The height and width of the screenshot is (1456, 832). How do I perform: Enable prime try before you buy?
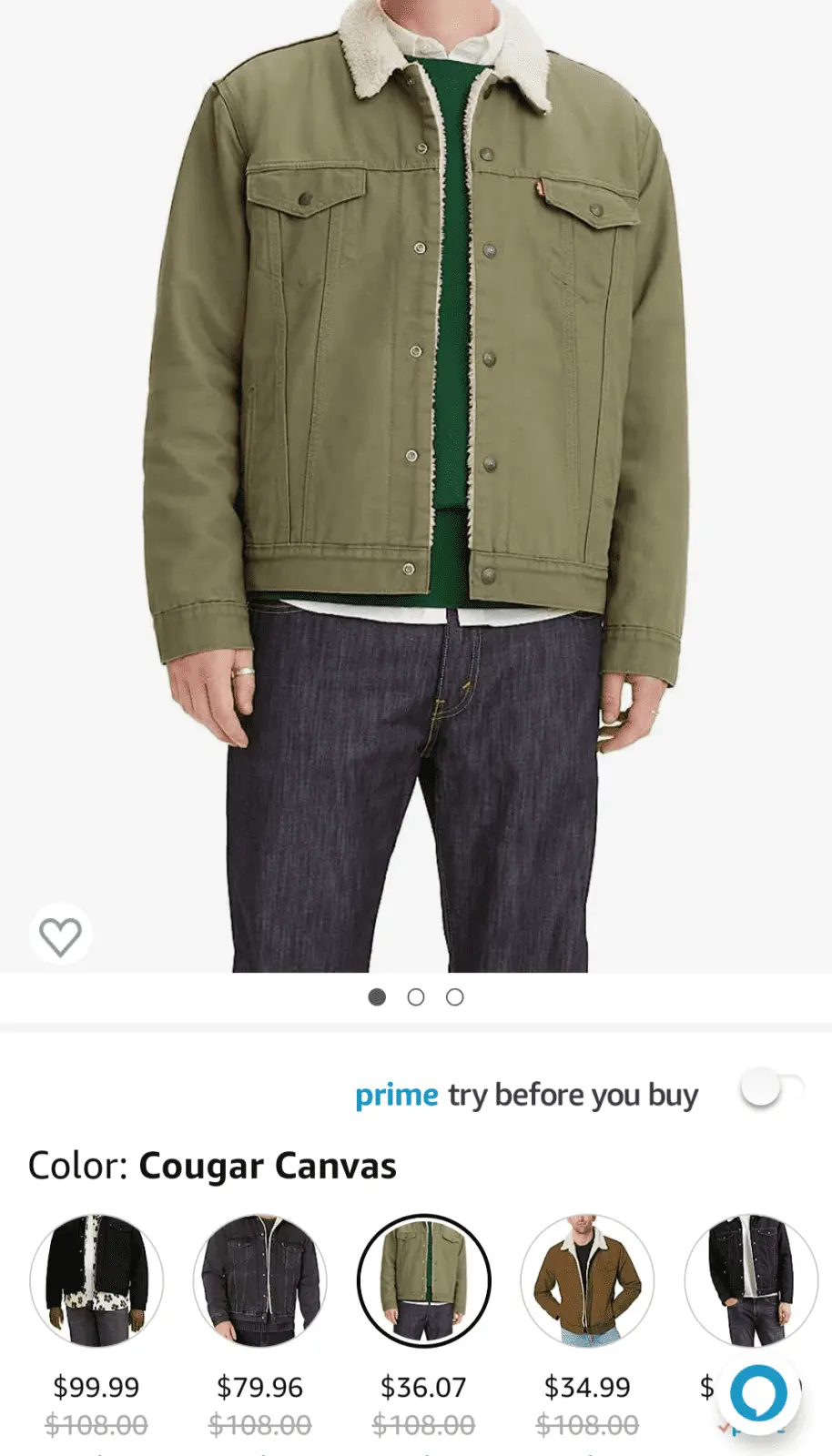(x=770, y=1088)
